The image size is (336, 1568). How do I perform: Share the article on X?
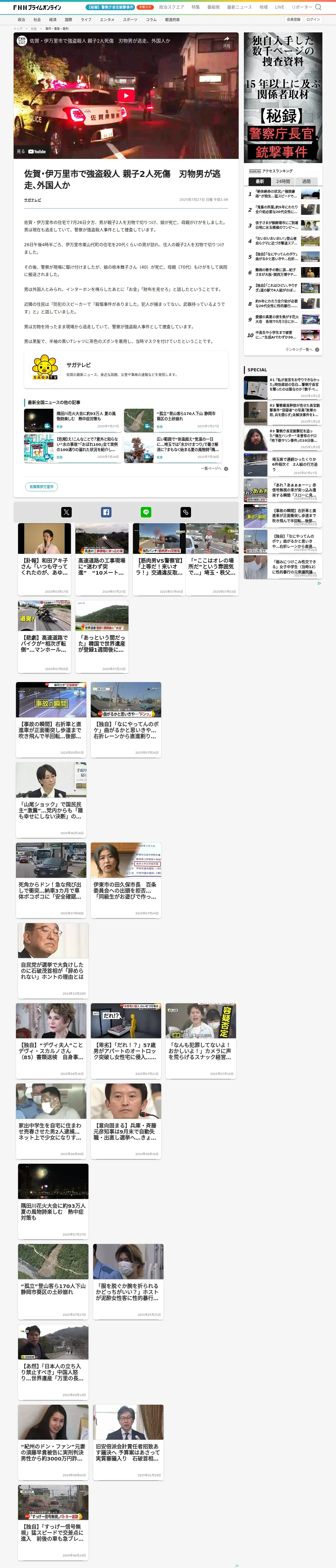[x=66, y=512]
